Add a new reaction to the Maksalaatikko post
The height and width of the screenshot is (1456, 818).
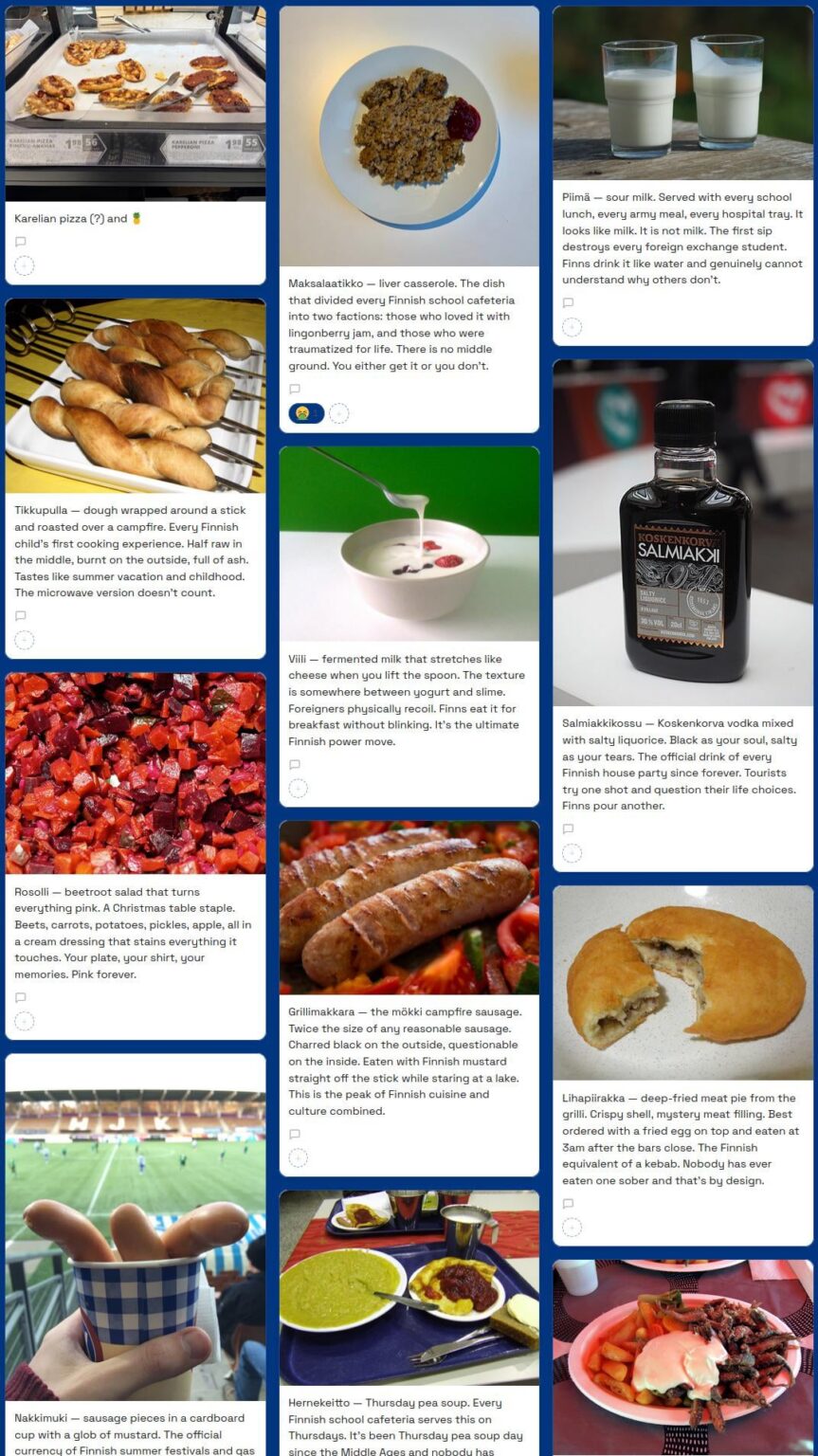[338, 413]
